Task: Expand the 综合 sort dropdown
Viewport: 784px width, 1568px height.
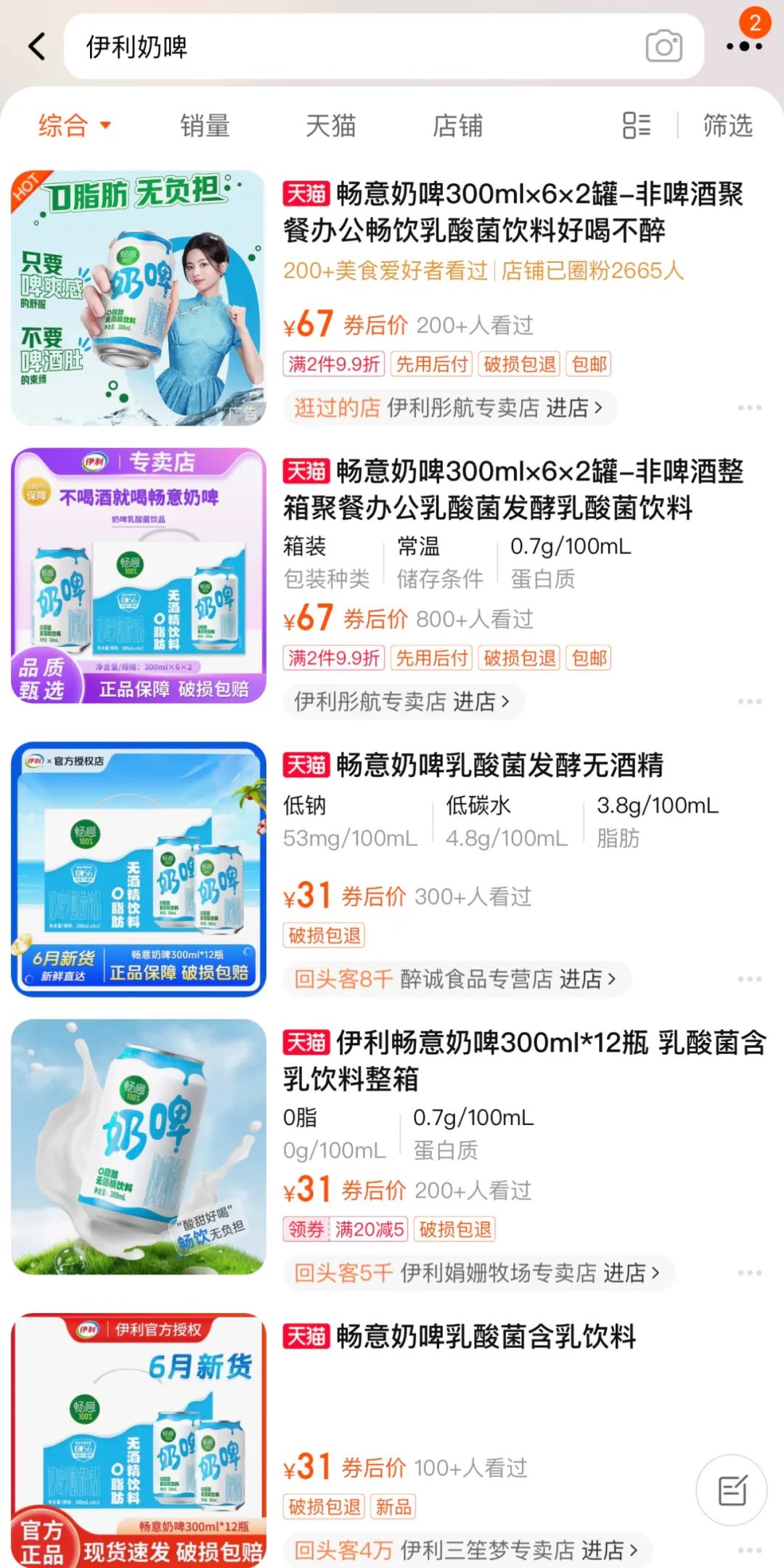Action: (75, 126)
